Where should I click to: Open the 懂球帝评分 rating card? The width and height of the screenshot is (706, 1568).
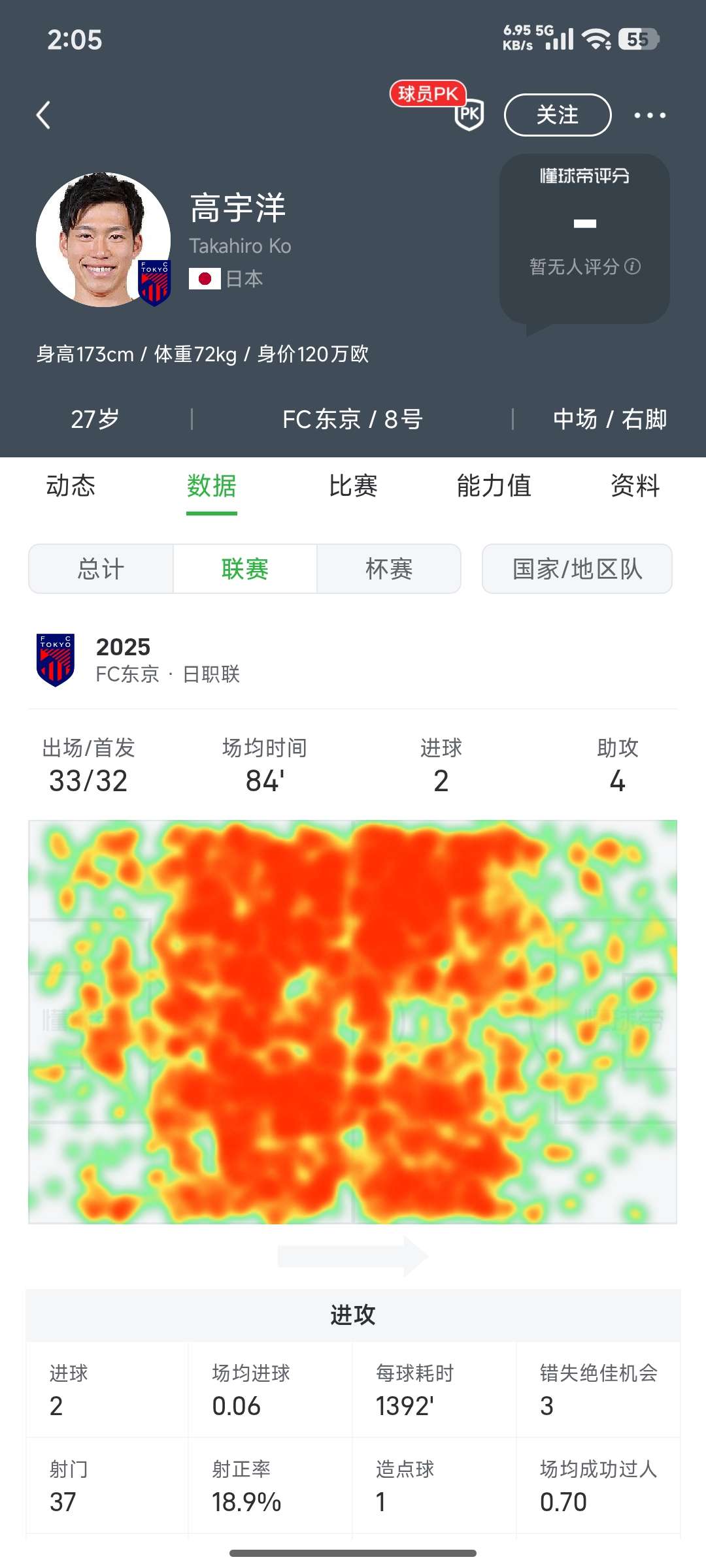584,238
